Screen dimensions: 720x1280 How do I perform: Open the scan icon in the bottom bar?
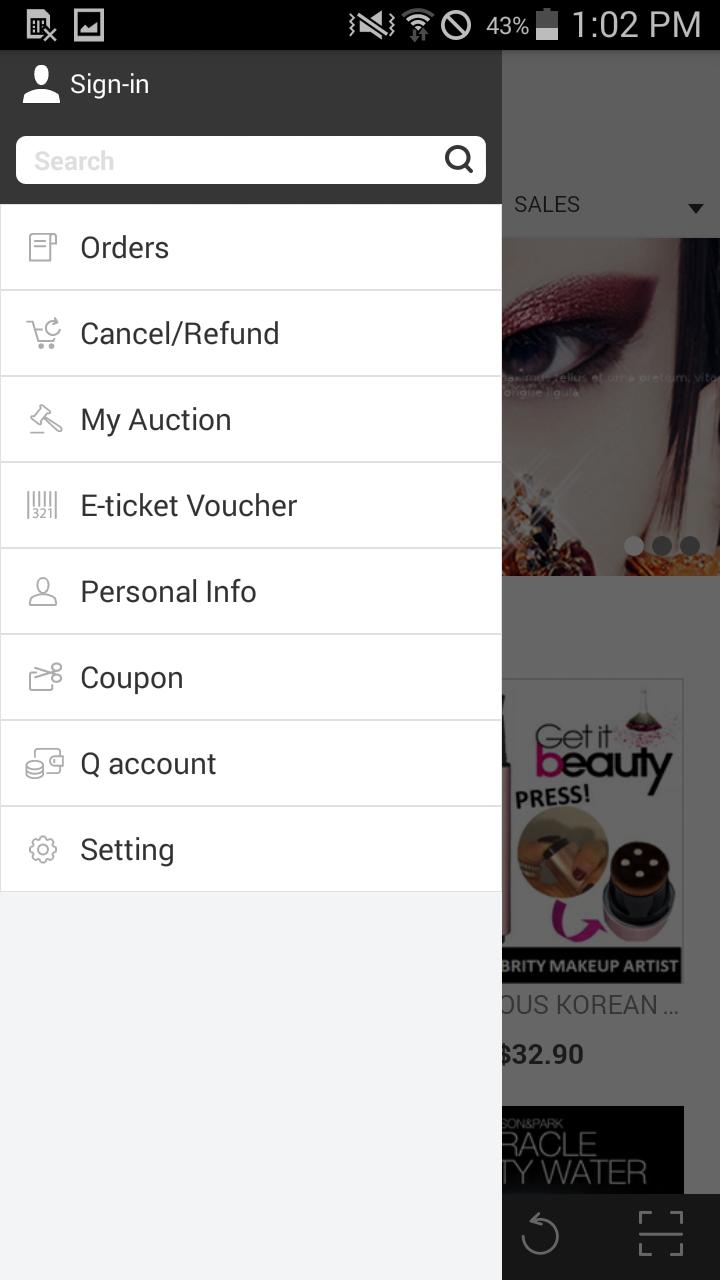pos(661,1234)
